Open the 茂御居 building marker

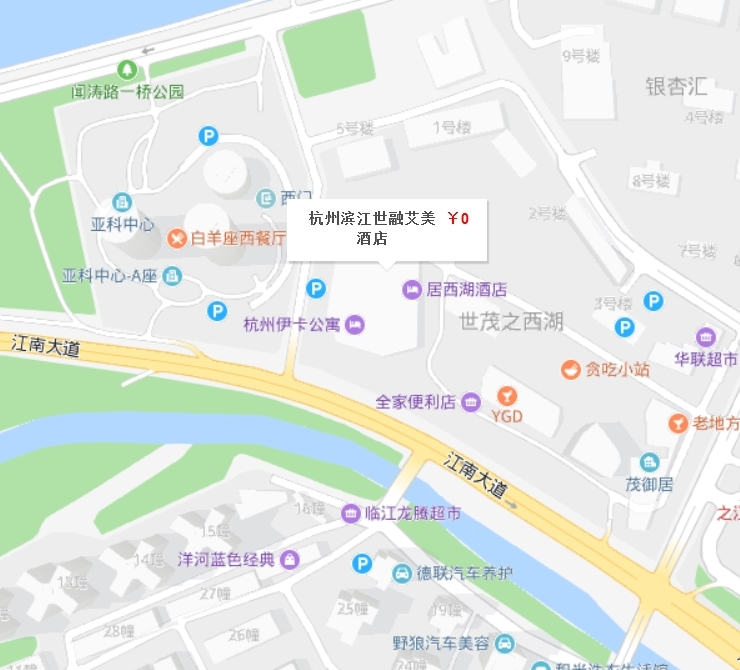click(650, 463)
